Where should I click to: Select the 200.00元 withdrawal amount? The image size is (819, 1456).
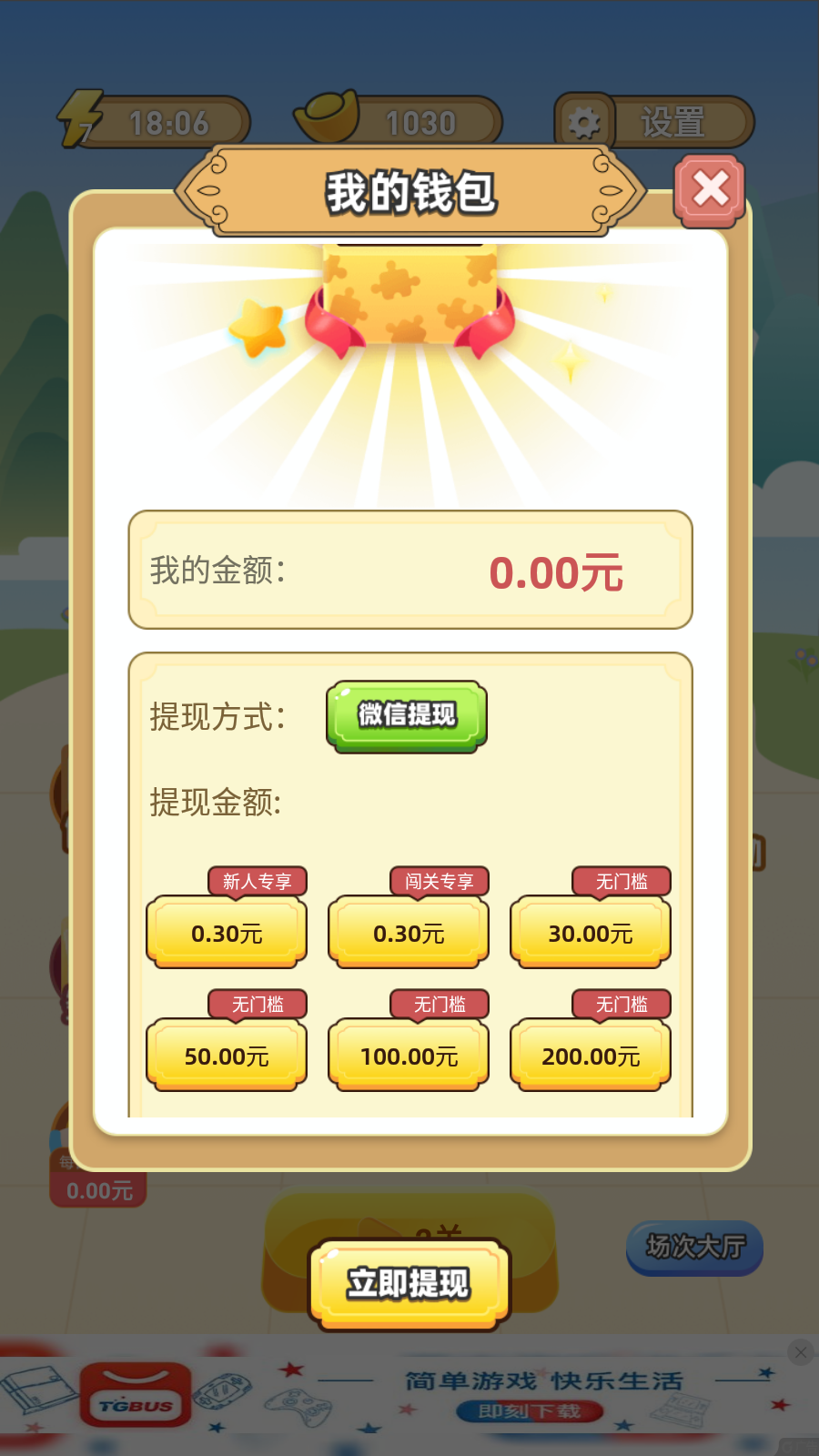pos(590,1056)
